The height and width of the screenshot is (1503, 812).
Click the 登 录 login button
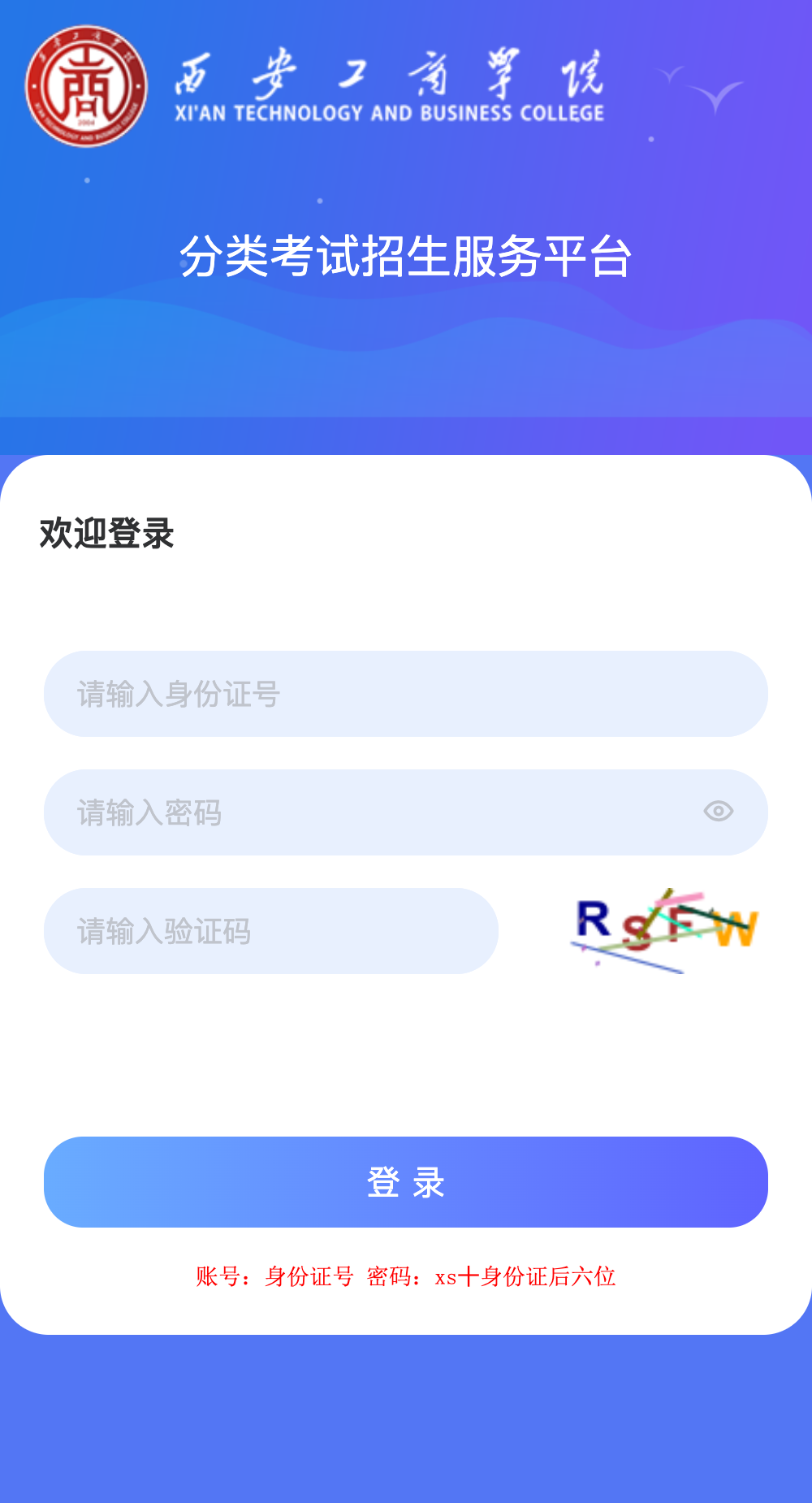tap(406, 1182)
